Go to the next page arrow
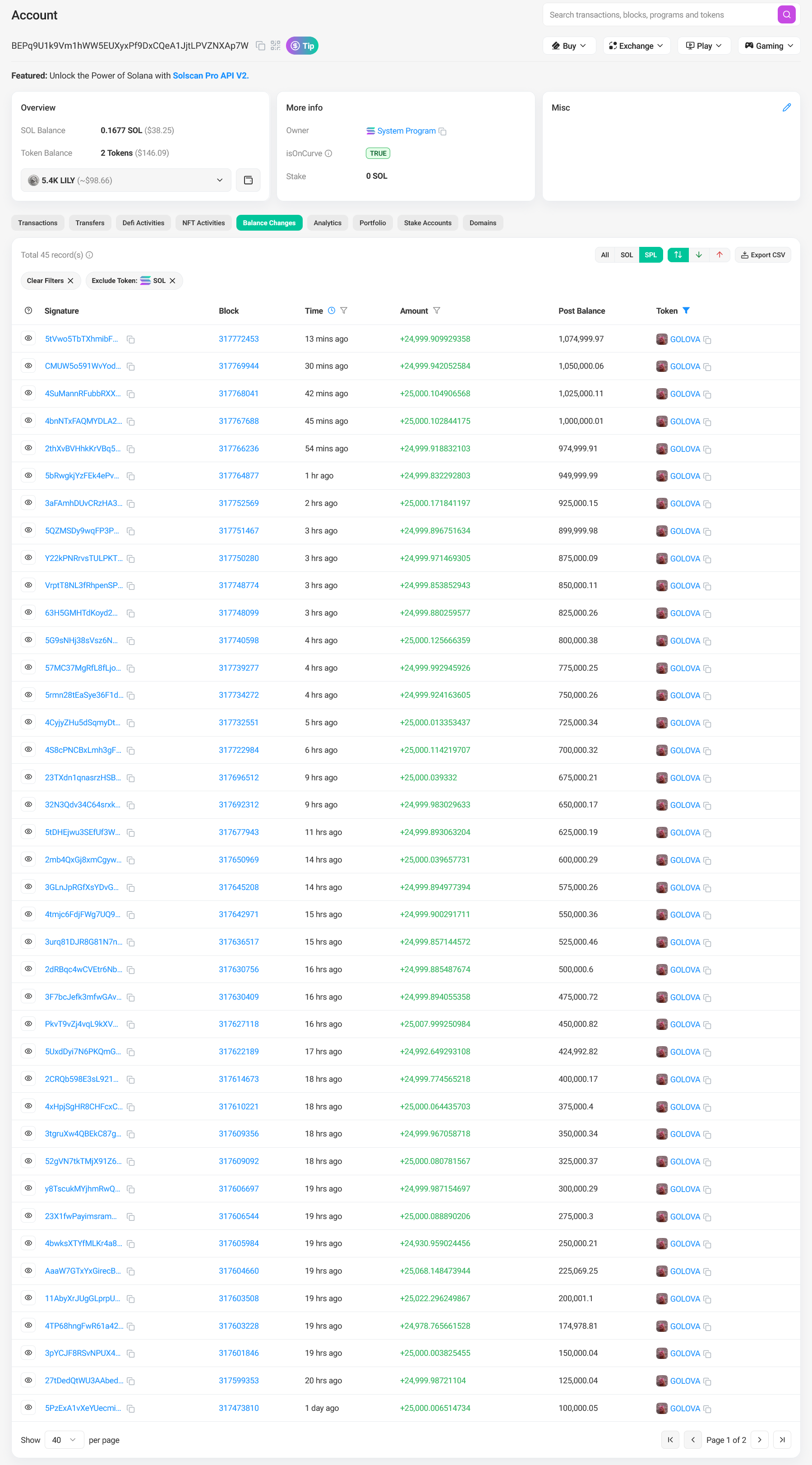Viewport: 812px width, 1465px height. point(759,1440)
